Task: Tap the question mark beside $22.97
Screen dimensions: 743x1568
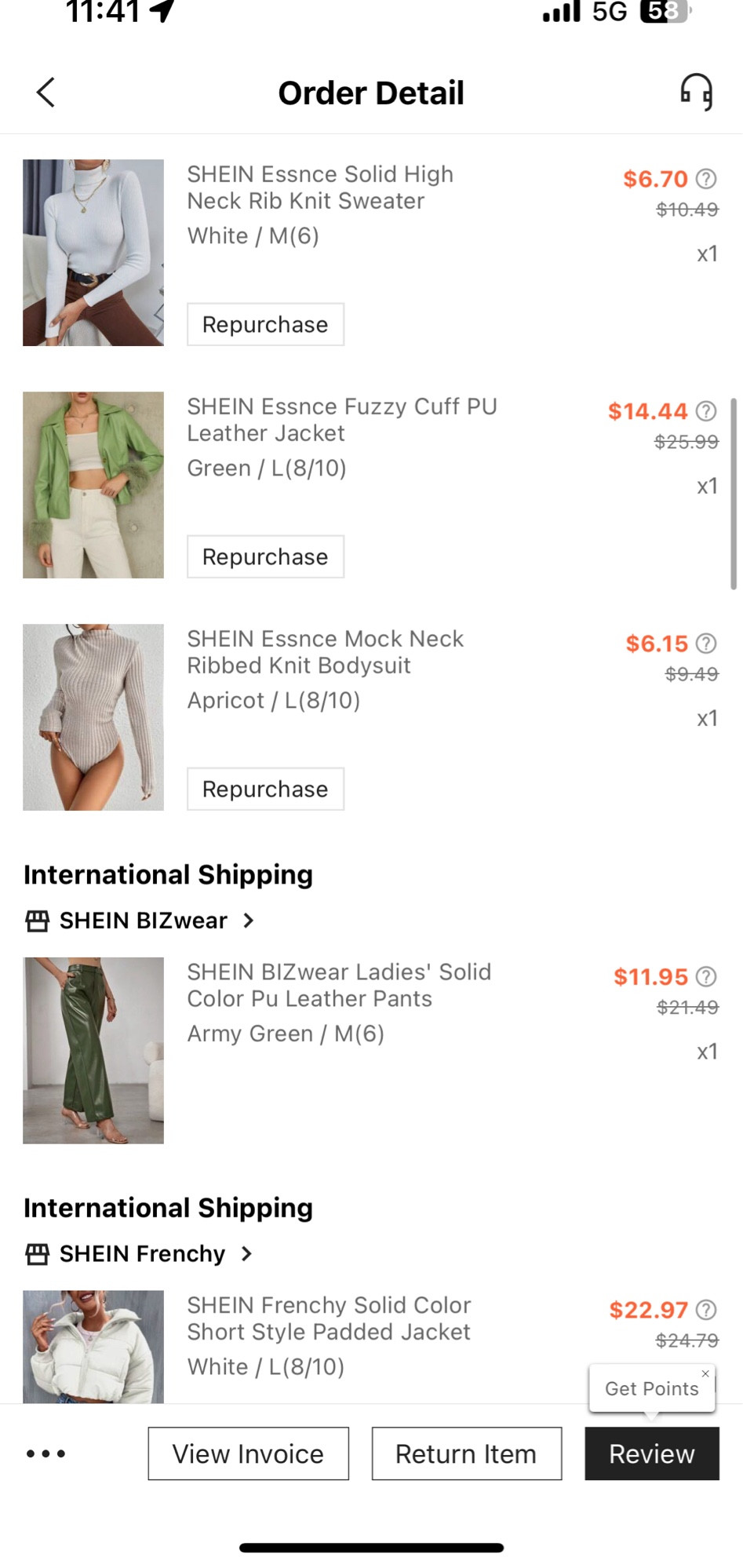Action: [x=705, y=1310]
